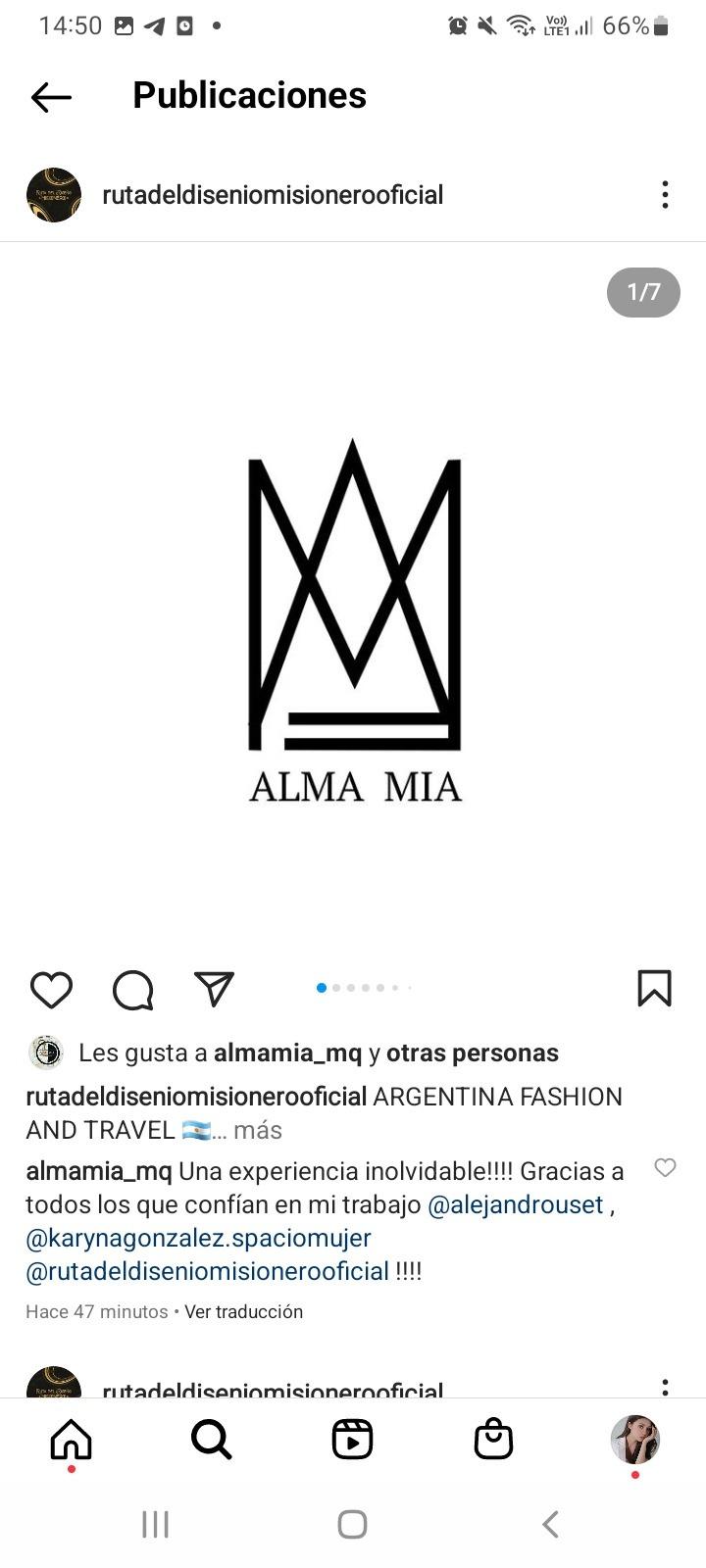Switch to the Search tab
The width and height of the screenshot is (706, 1568).
point(211,1440)
